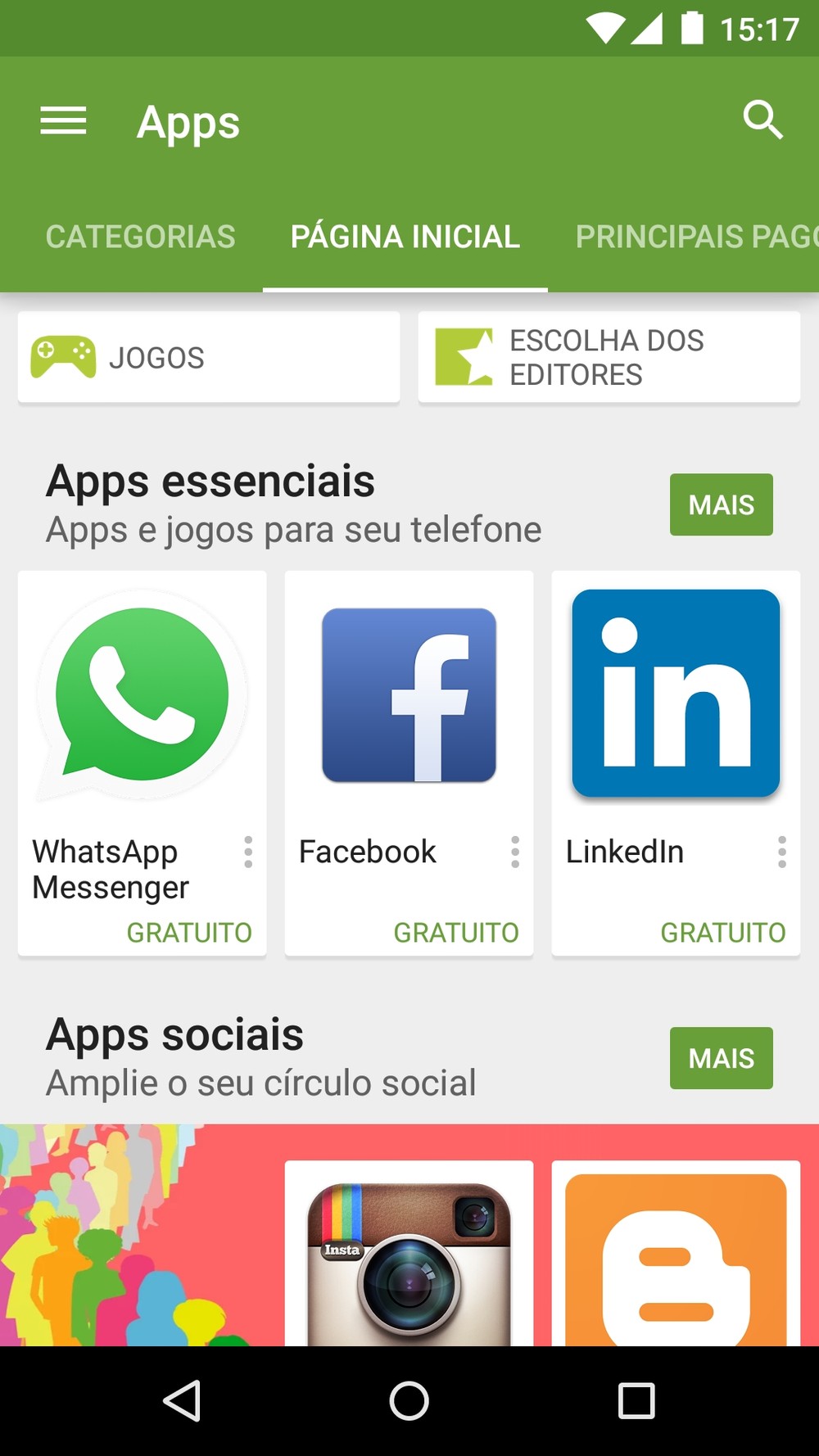Open overflow menu on LinkedIn card
This screenshot has width=819, height=1456.
point(782,852)
